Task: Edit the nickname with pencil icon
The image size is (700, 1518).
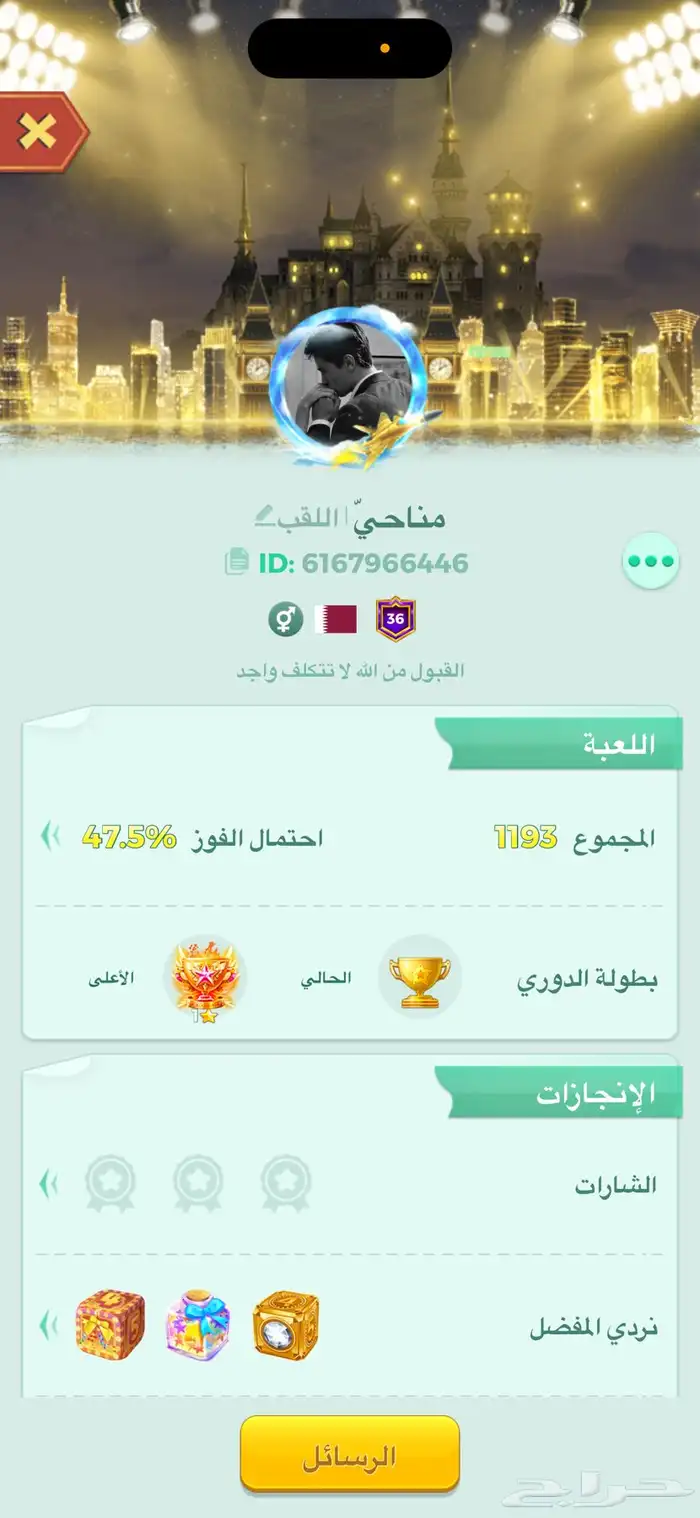Action: 263,516
